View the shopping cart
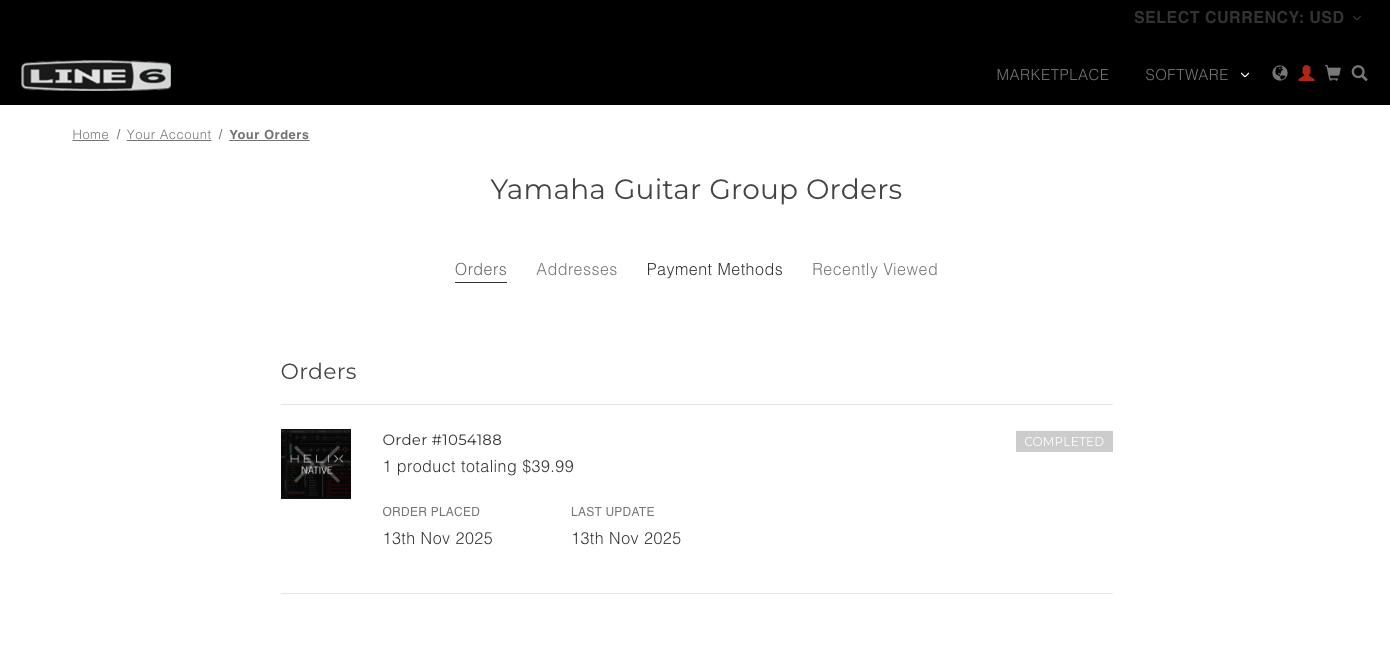Image resolution: width=1390 pixels, height=669 pixels. point(1333,73)
